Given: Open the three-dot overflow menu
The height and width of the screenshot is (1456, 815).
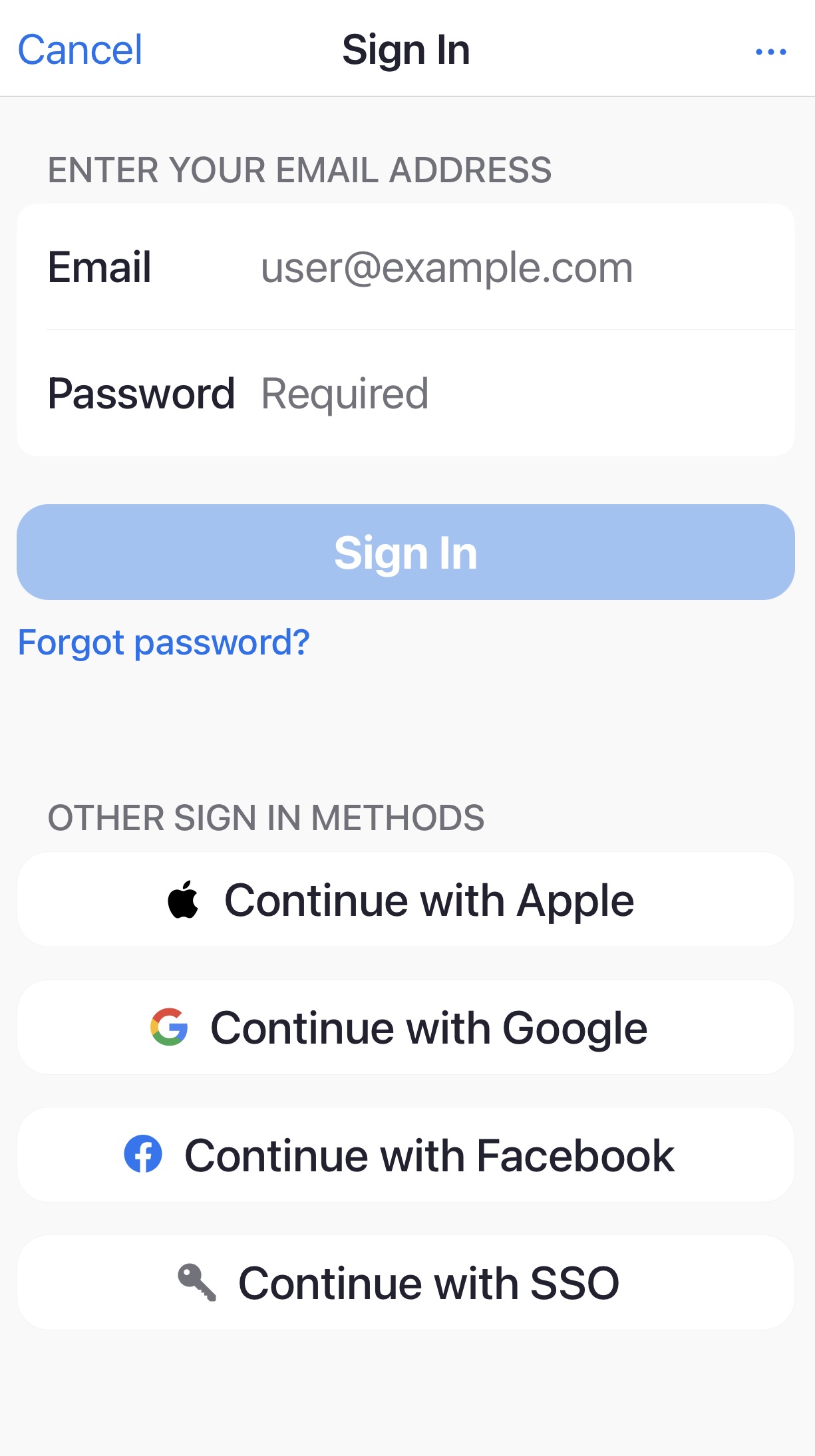Looking at the screenshot, I should (770, 51).
